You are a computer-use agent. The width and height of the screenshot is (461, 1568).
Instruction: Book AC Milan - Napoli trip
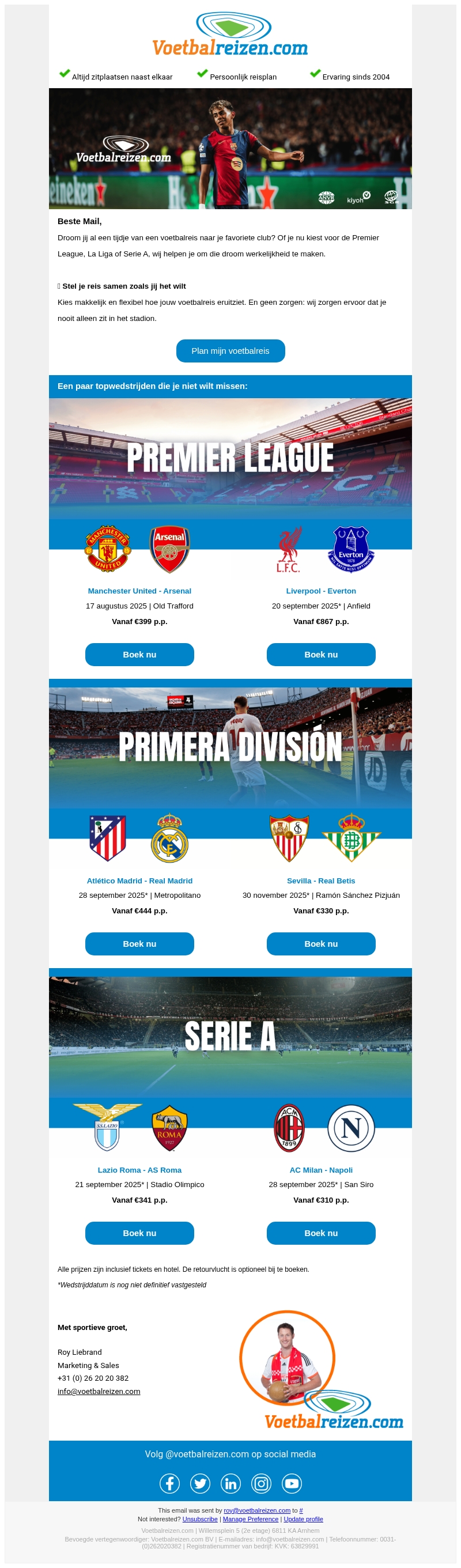(x=321, y=1233)
